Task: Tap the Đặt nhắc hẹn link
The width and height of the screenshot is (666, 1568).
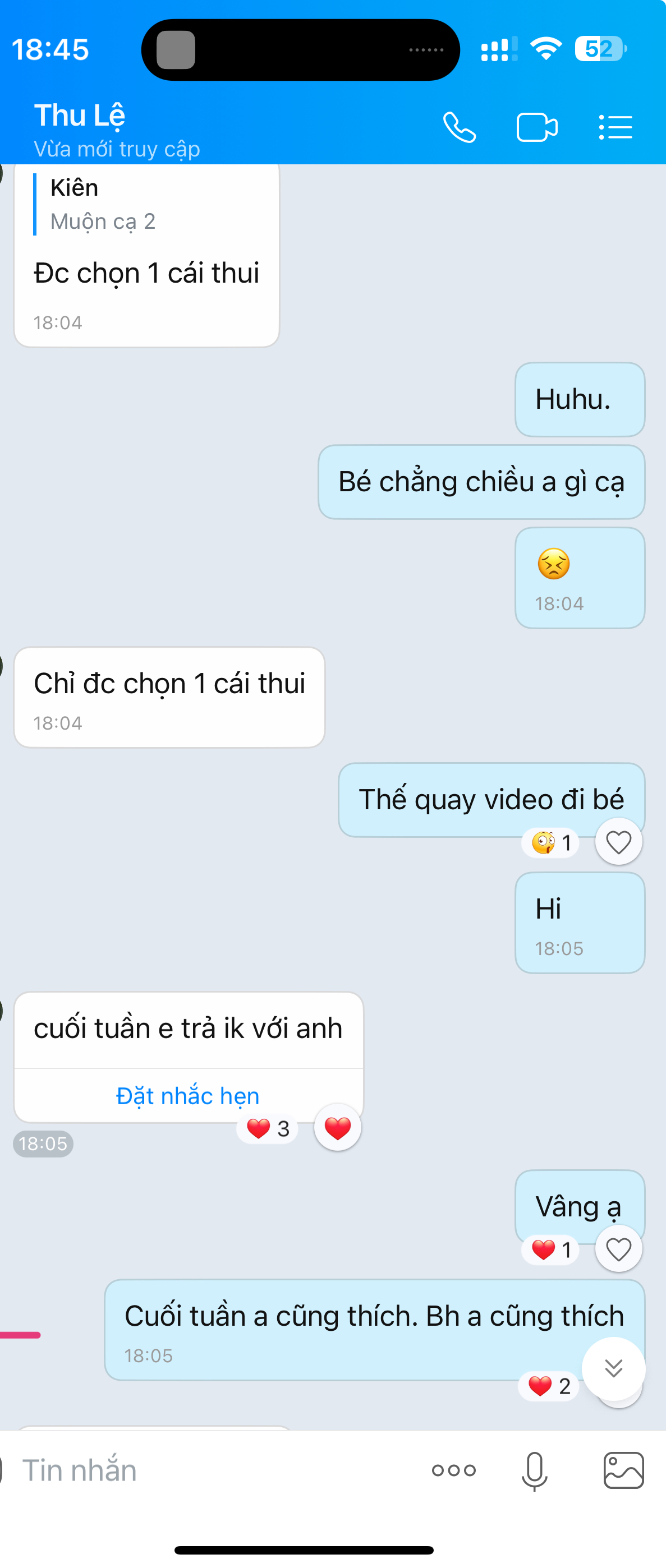Action: click(188, 1096)
